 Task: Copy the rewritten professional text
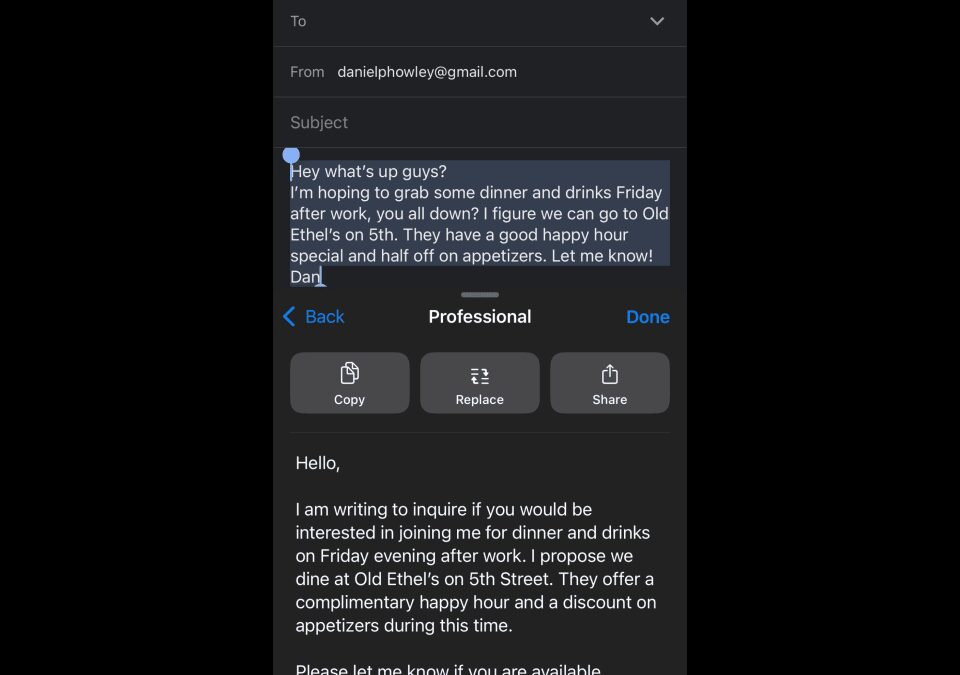349,383
